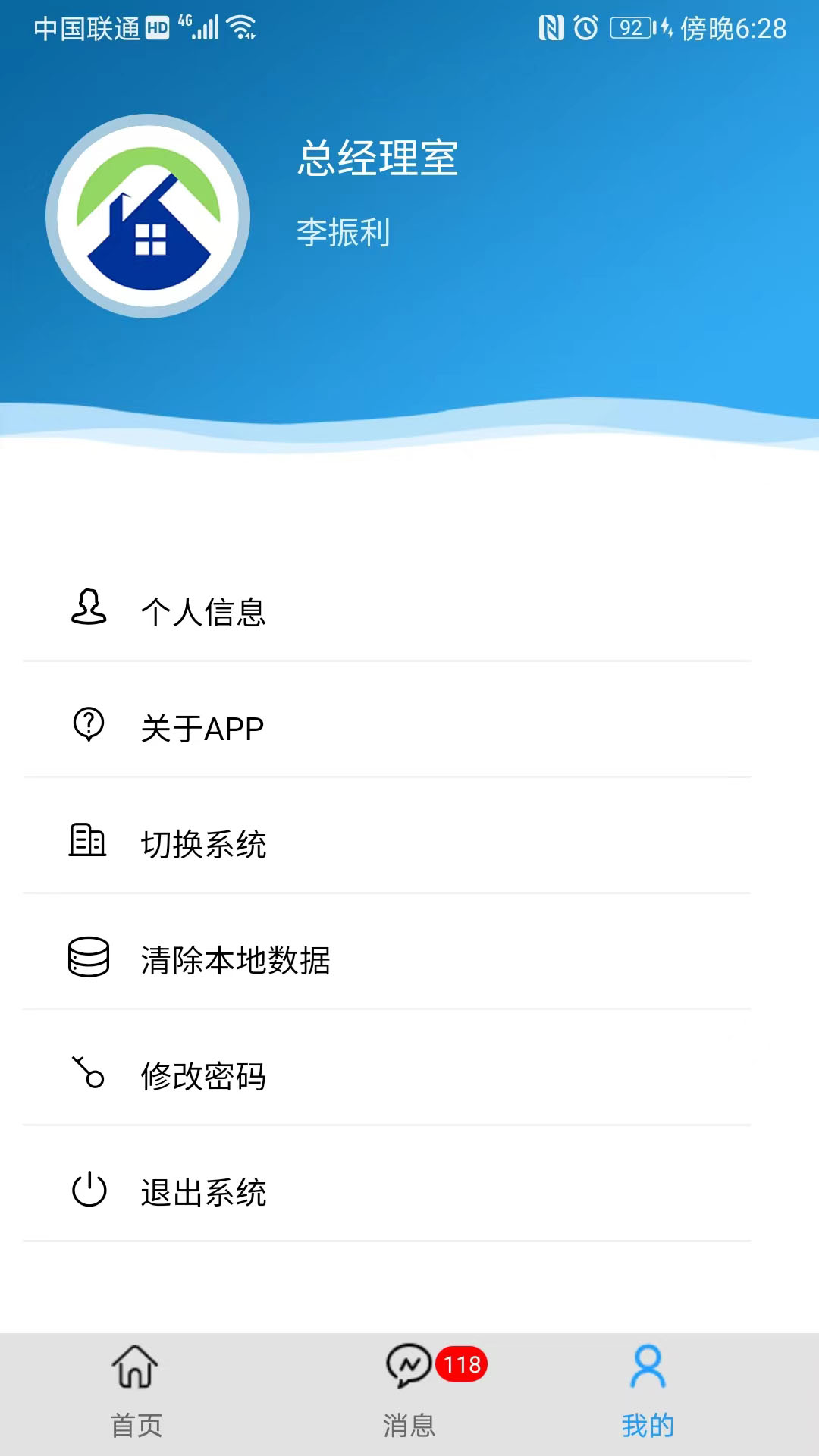Viewport: 819px width, 1456px height.
Task: Select the 我的 tab
Action: click(x=648, y=1394)
